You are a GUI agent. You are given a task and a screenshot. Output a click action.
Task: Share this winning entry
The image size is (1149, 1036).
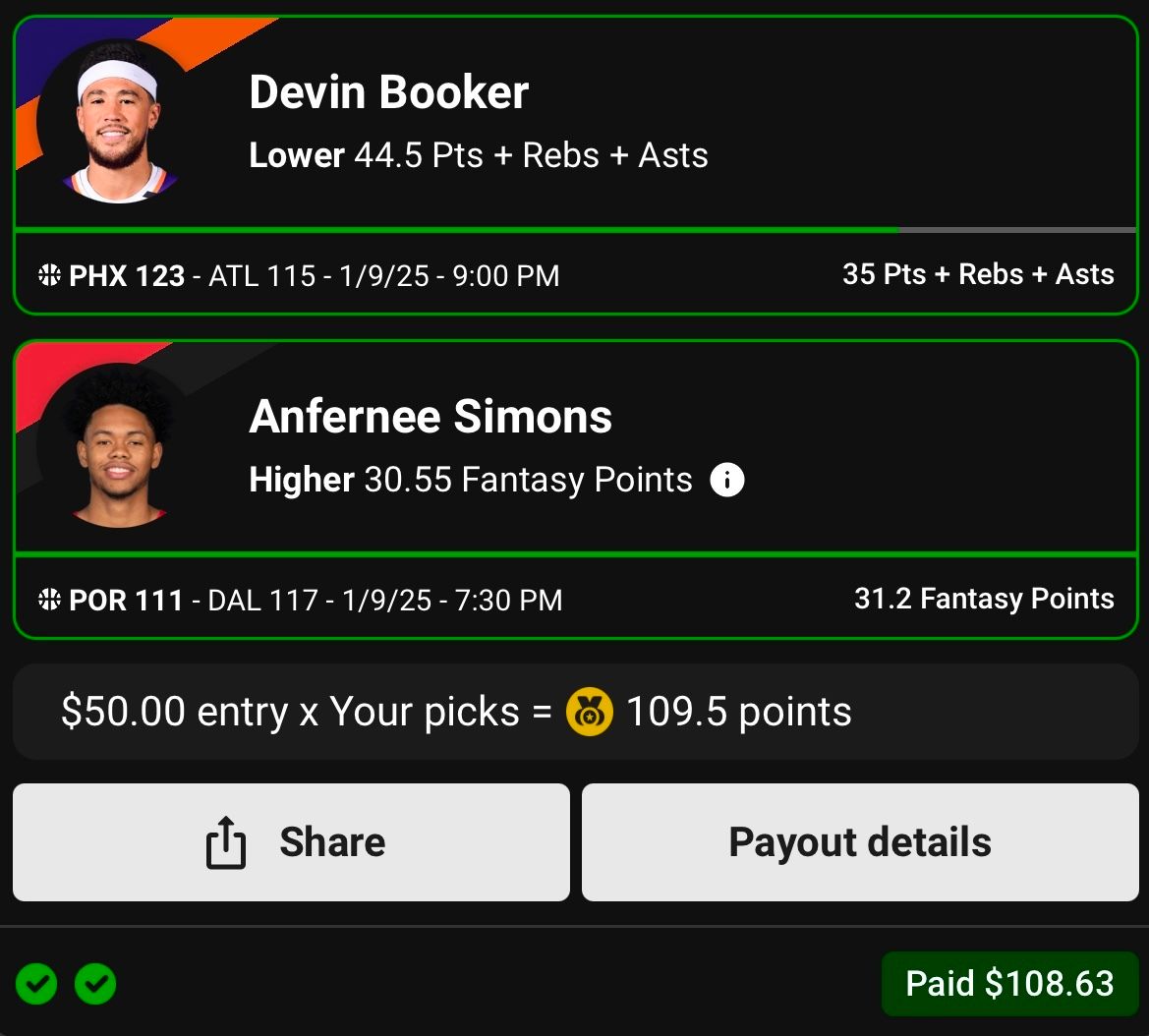point(291,842)
